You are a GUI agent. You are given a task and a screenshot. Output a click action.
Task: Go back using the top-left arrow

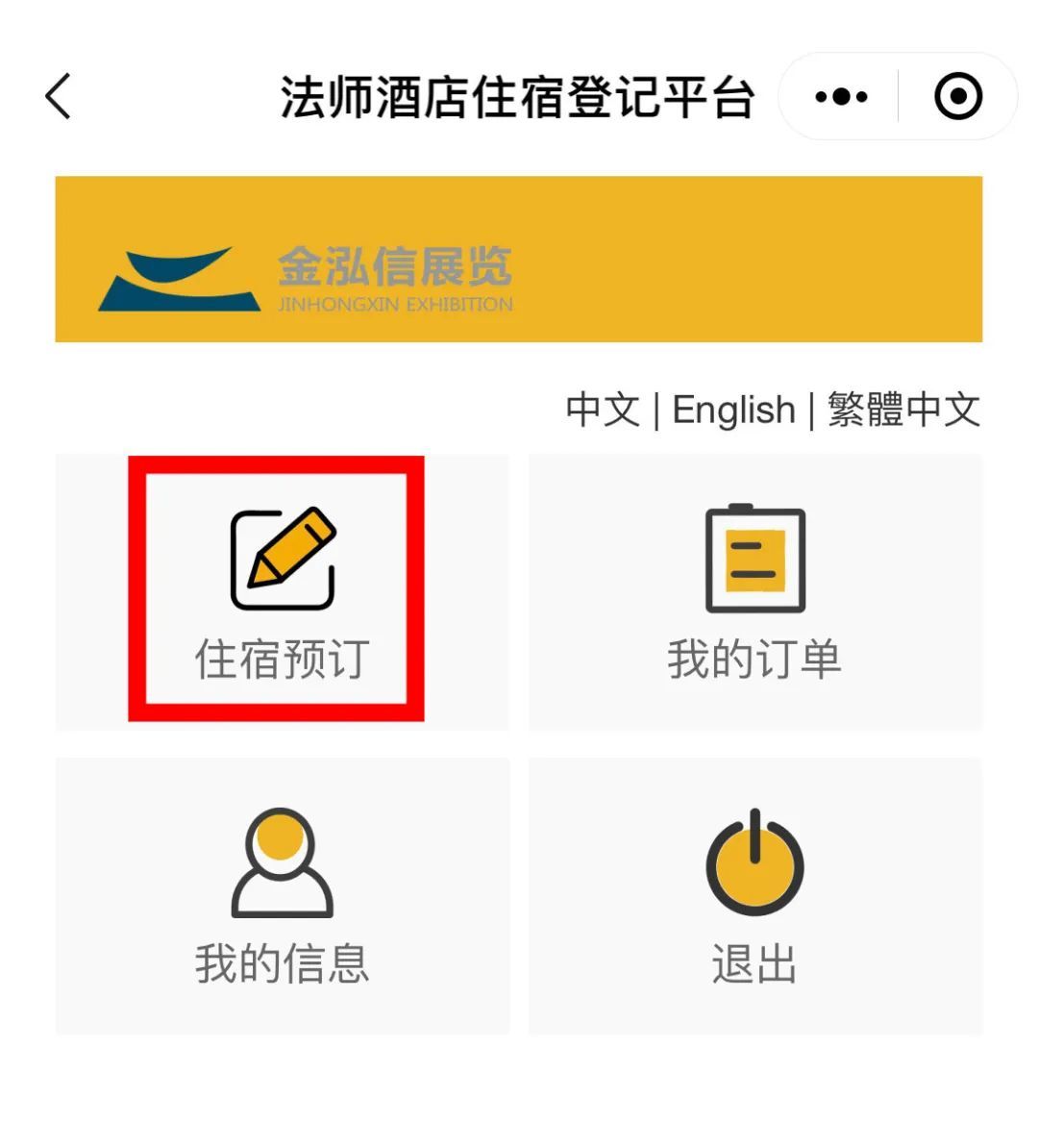(60, 97)
